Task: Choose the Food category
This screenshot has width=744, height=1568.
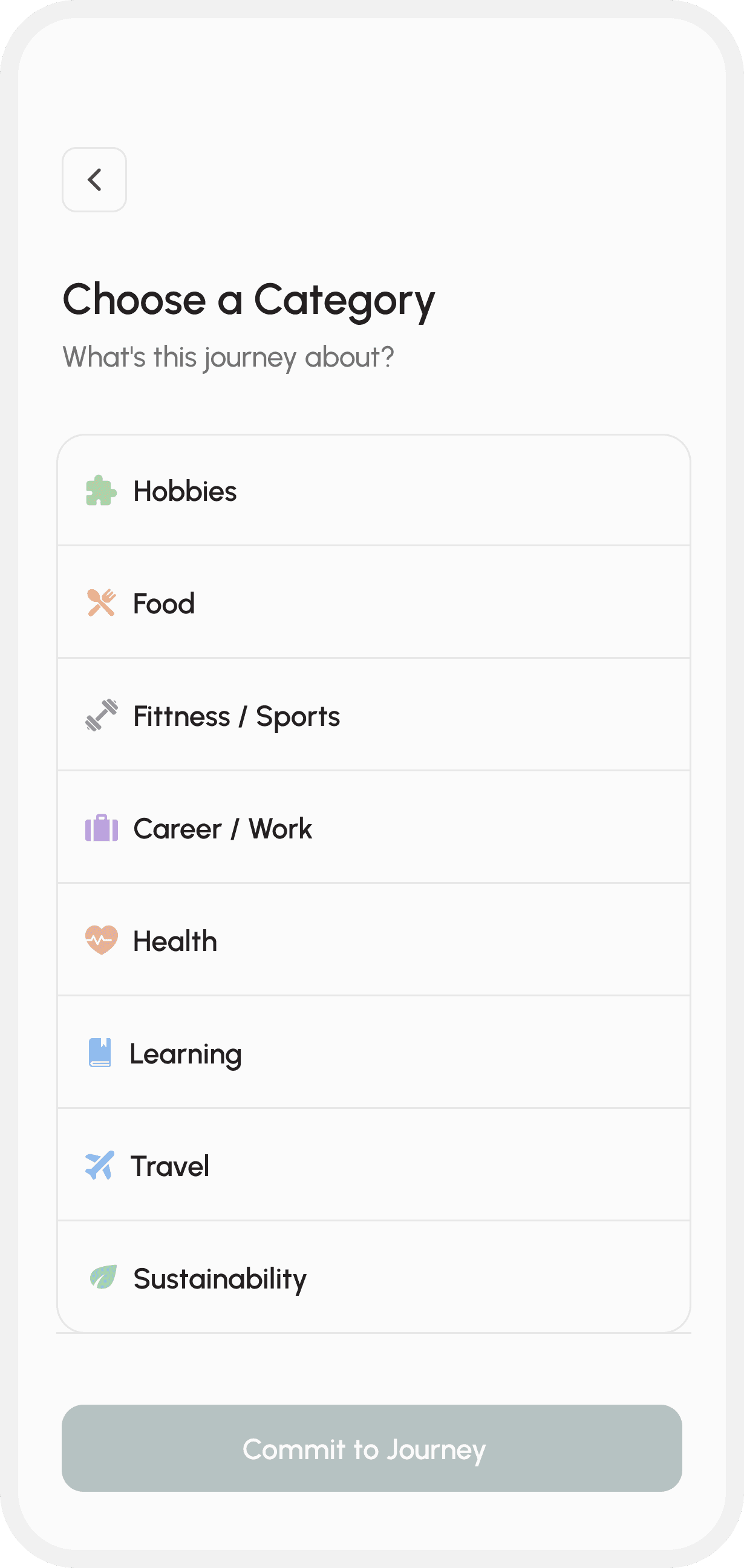Action: 374,603
